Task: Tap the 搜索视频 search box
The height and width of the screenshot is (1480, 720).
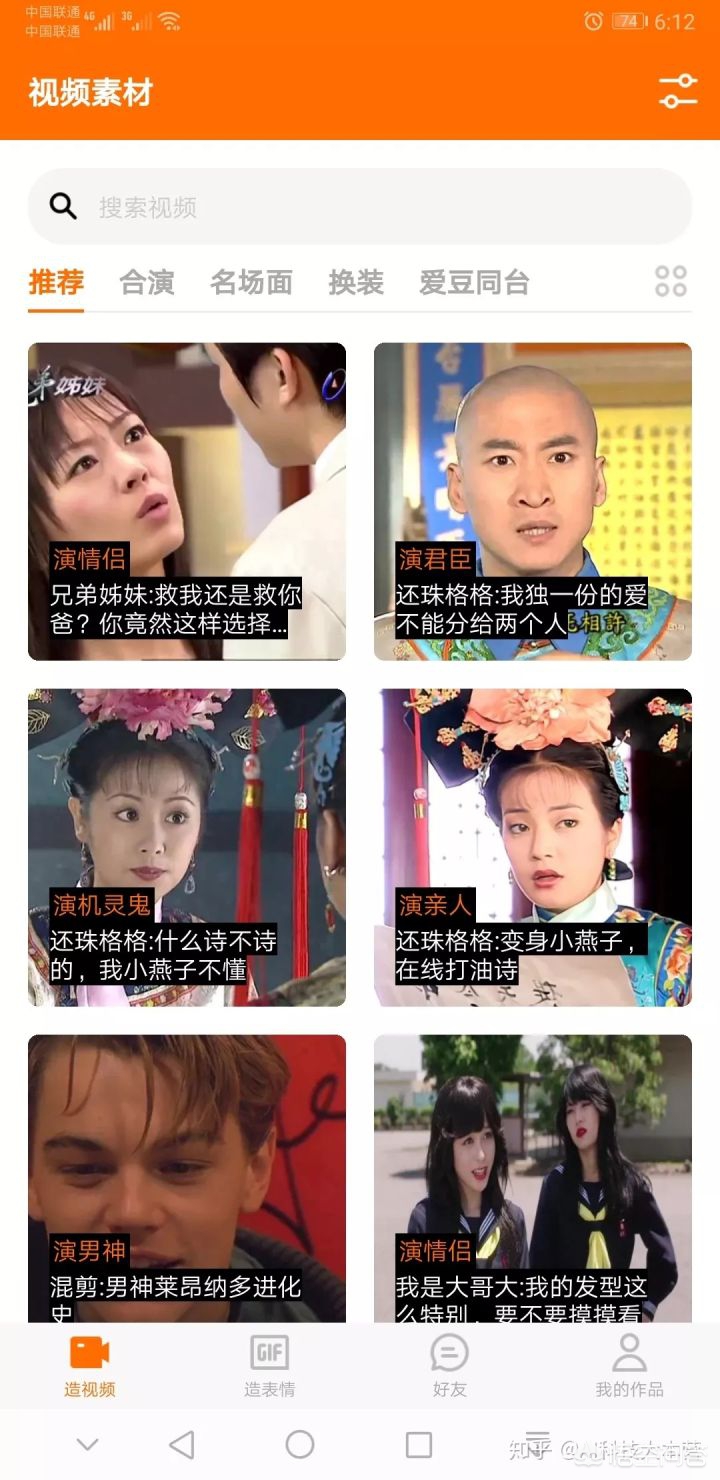Action: tap(360, 207)
